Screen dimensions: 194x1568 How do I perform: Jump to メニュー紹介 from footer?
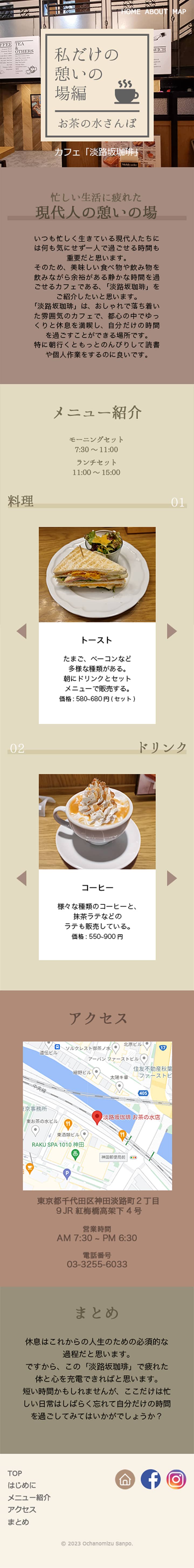tap(29, 1497)
